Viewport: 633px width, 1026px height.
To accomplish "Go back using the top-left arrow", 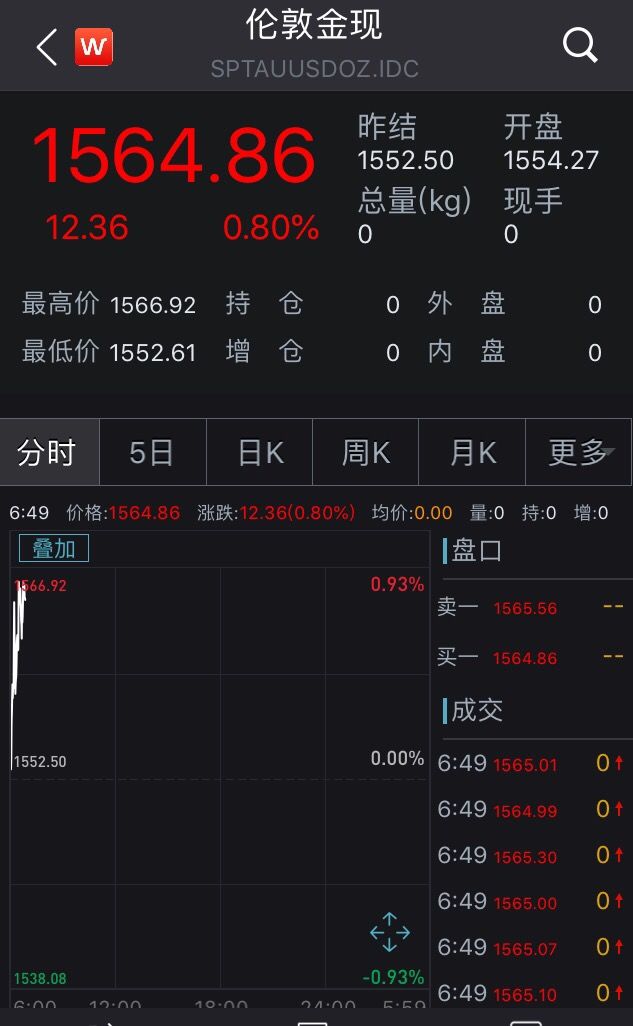I will [x=46, y=47].
